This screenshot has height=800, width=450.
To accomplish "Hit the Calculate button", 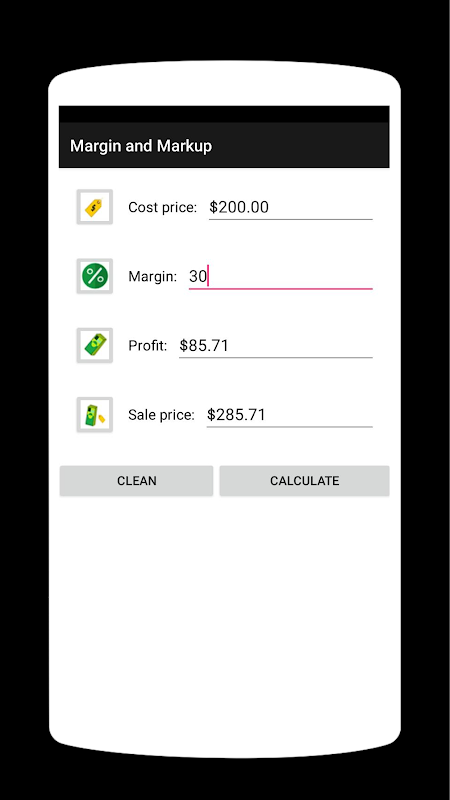I will point(305,481).
